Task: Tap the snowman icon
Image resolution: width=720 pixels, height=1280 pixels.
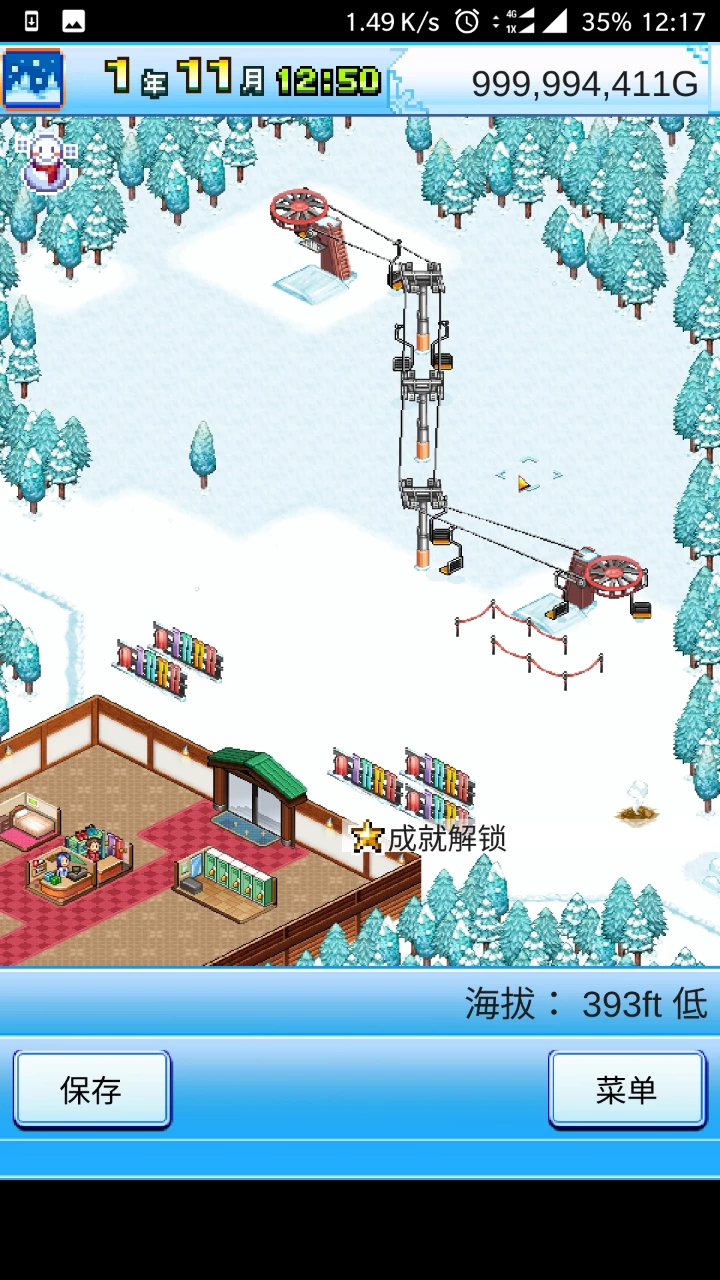Action: click(44, 162)
